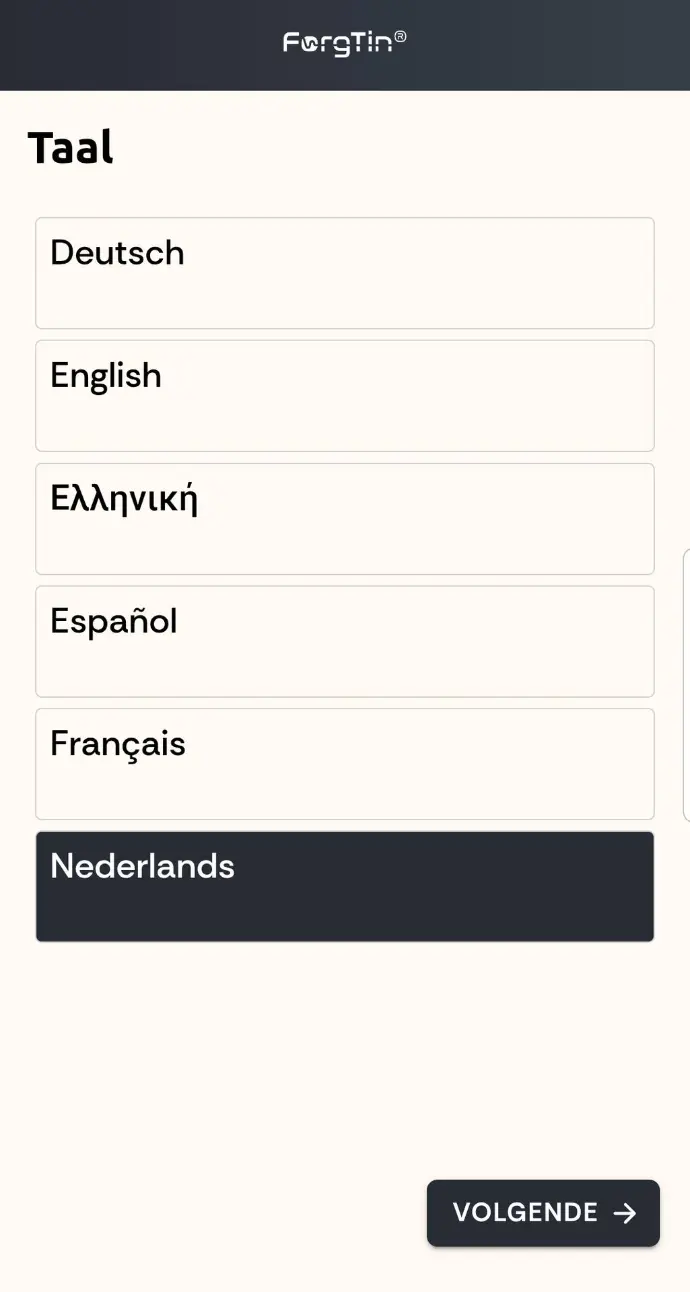690x1292 pixels.
Task: Select the Ελληνική language option
Action: (345, 519)
